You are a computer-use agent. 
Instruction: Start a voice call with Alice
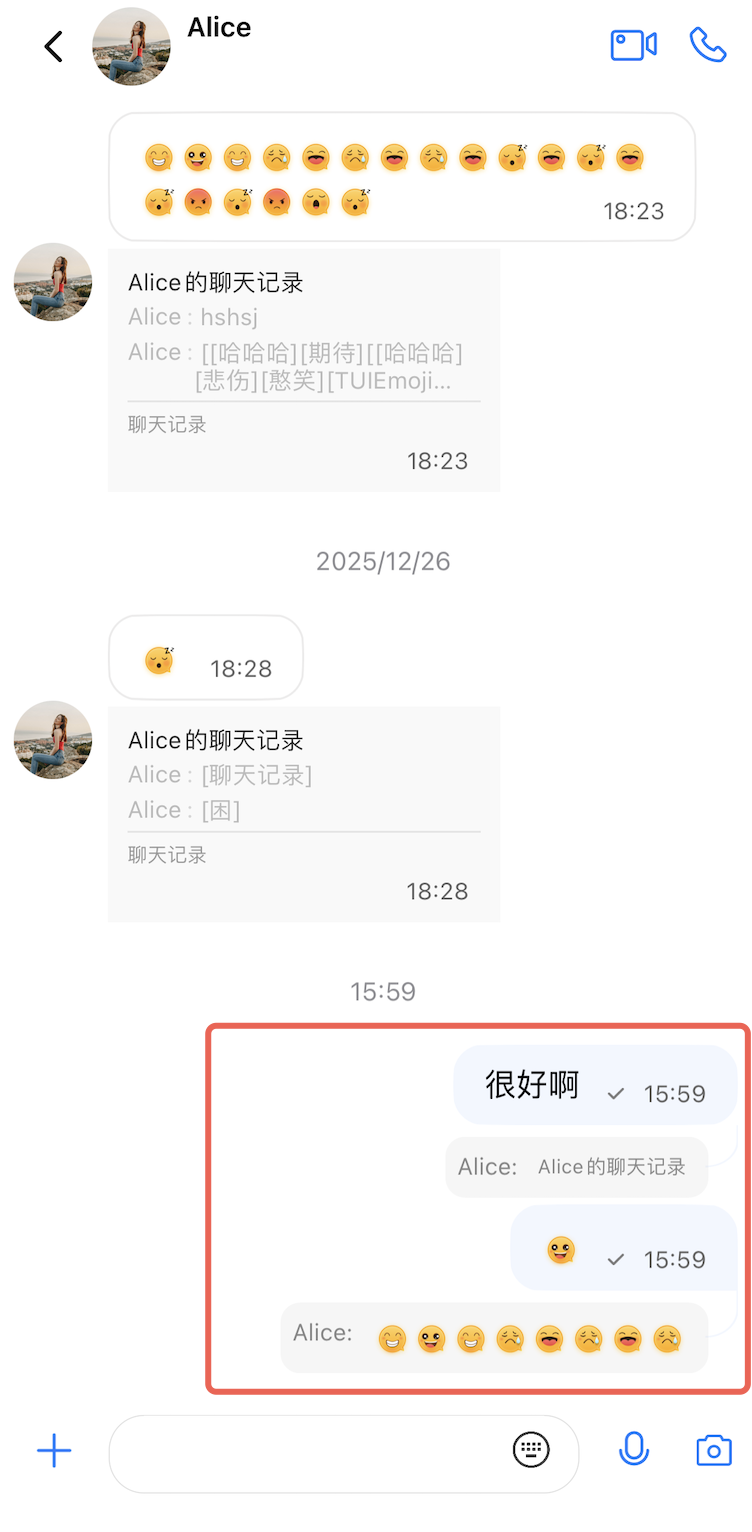coord(708,45)
